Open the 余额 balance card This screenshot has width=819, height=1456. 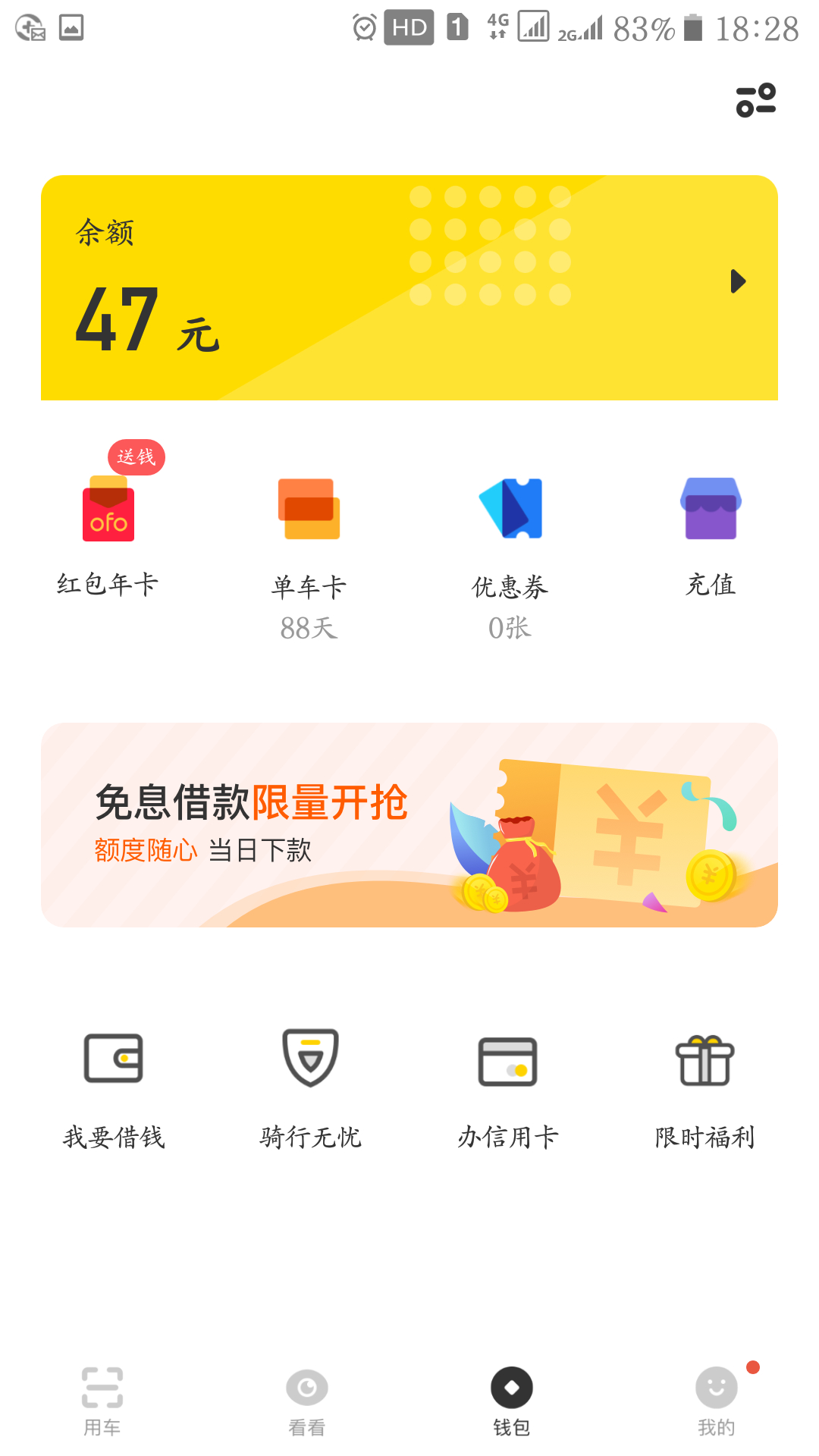coord(409,287)
